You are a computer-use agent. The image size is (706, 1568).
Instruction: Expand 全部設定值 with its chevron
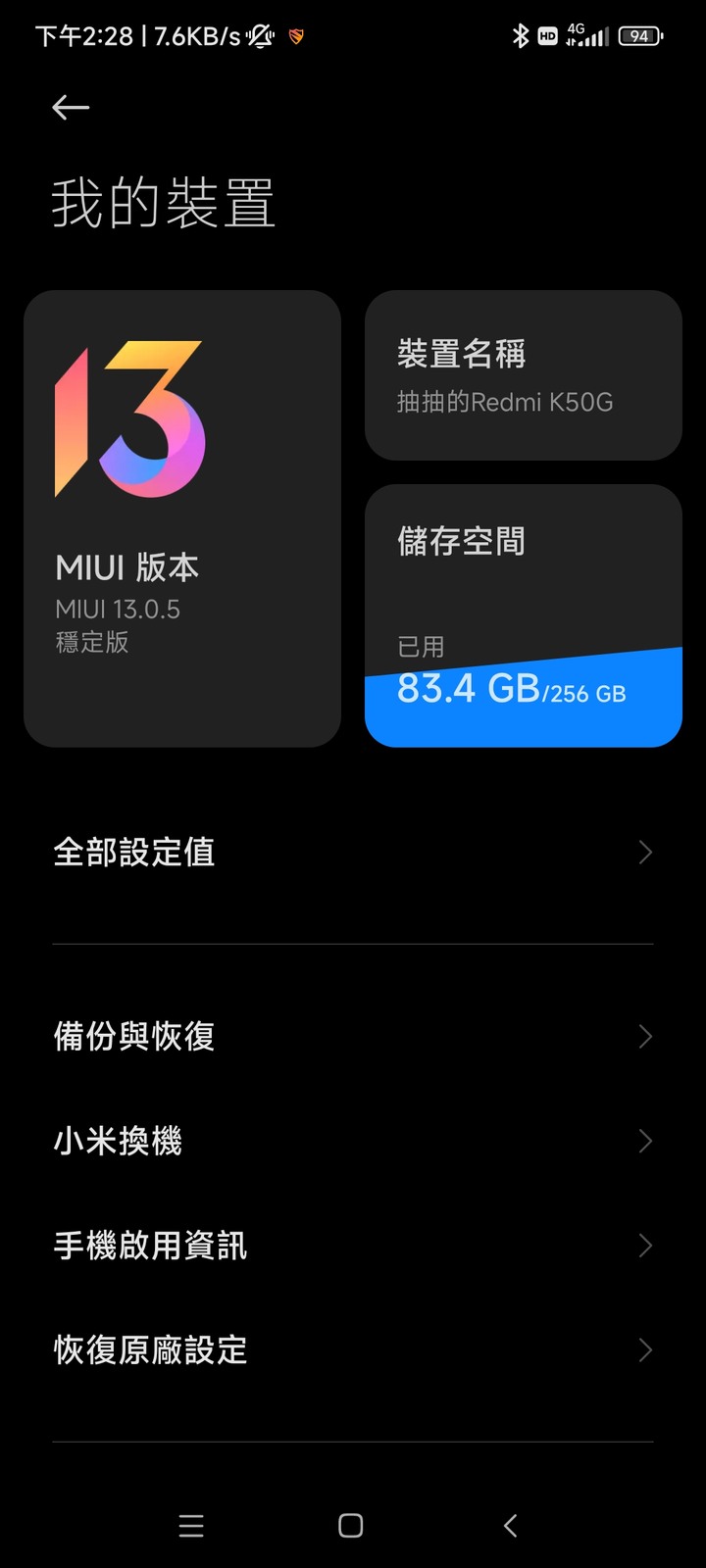click(x=644, y=852)
